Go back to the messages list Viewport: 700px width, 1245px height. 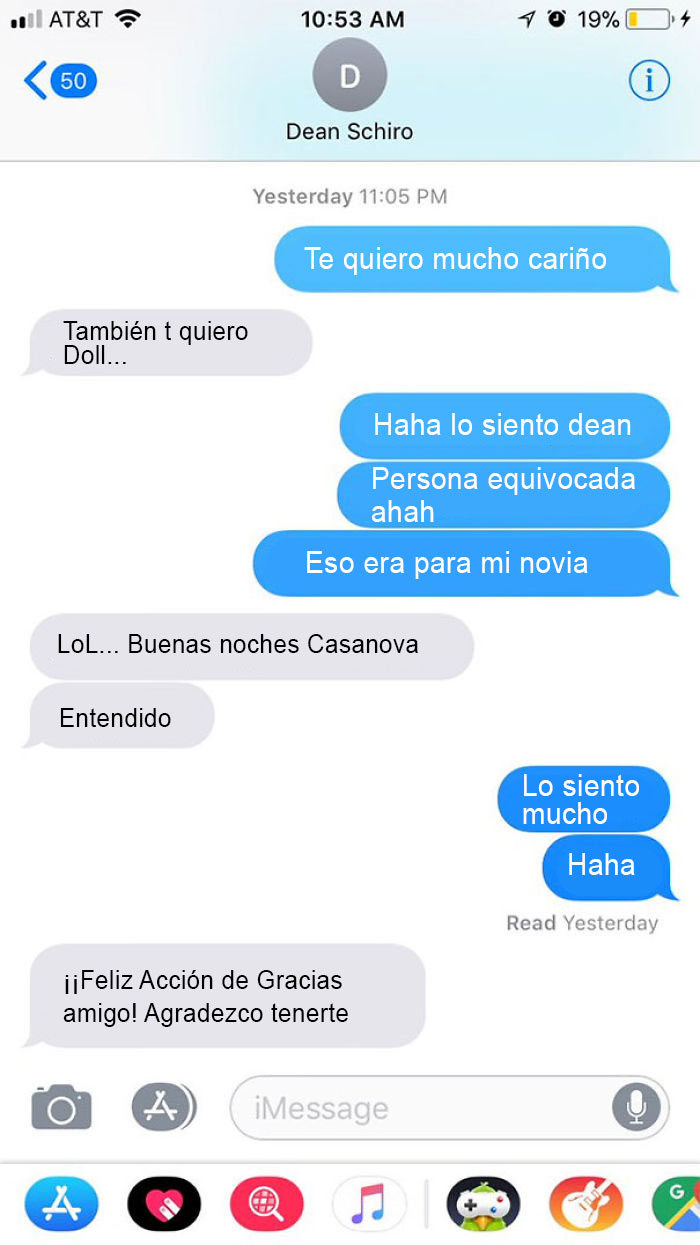tap(60, 81)
